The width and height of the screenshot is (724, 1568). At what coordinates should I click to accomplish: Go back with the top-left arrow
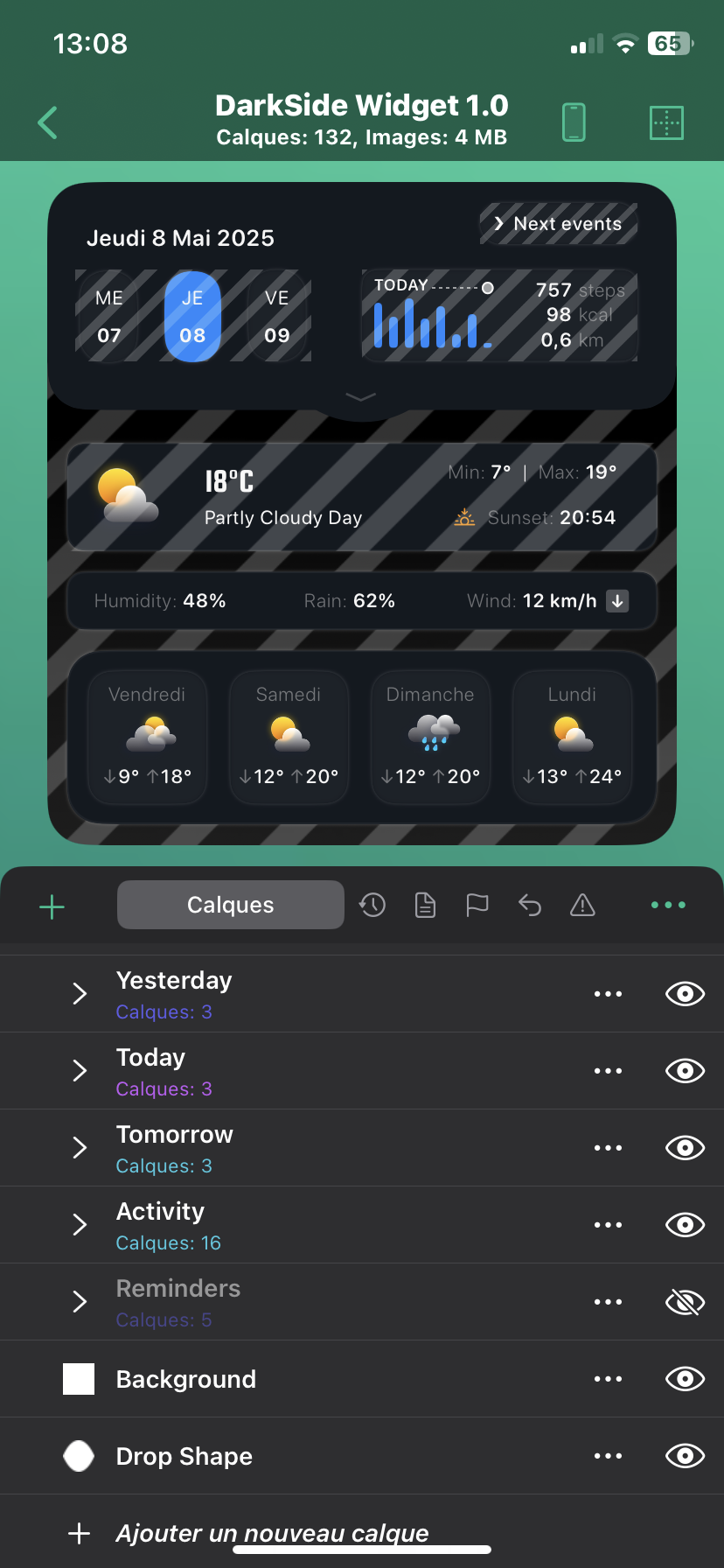[48, 122]
